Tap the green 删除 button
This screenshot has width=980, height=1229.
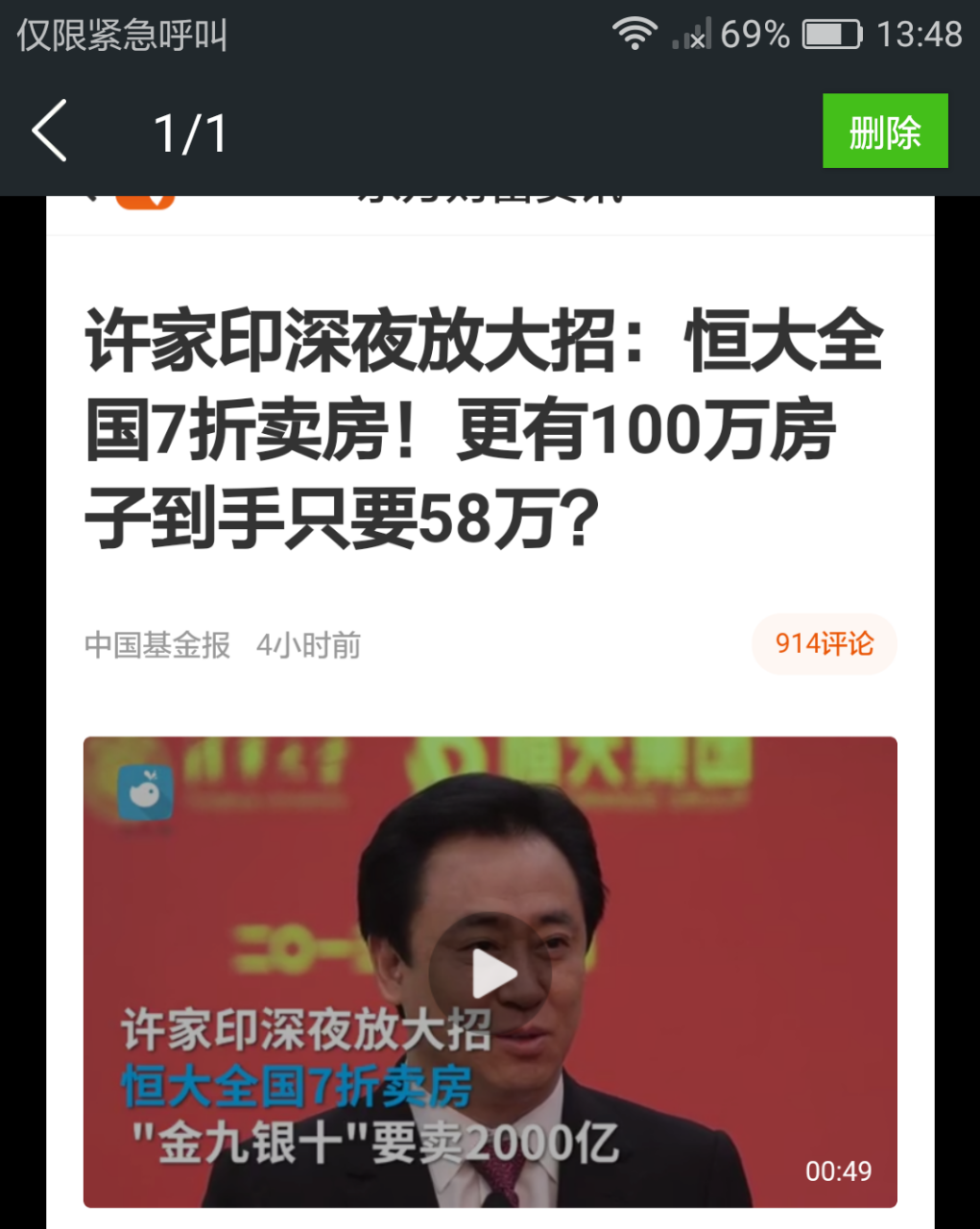pyautogui.click(x=884, y=131)
